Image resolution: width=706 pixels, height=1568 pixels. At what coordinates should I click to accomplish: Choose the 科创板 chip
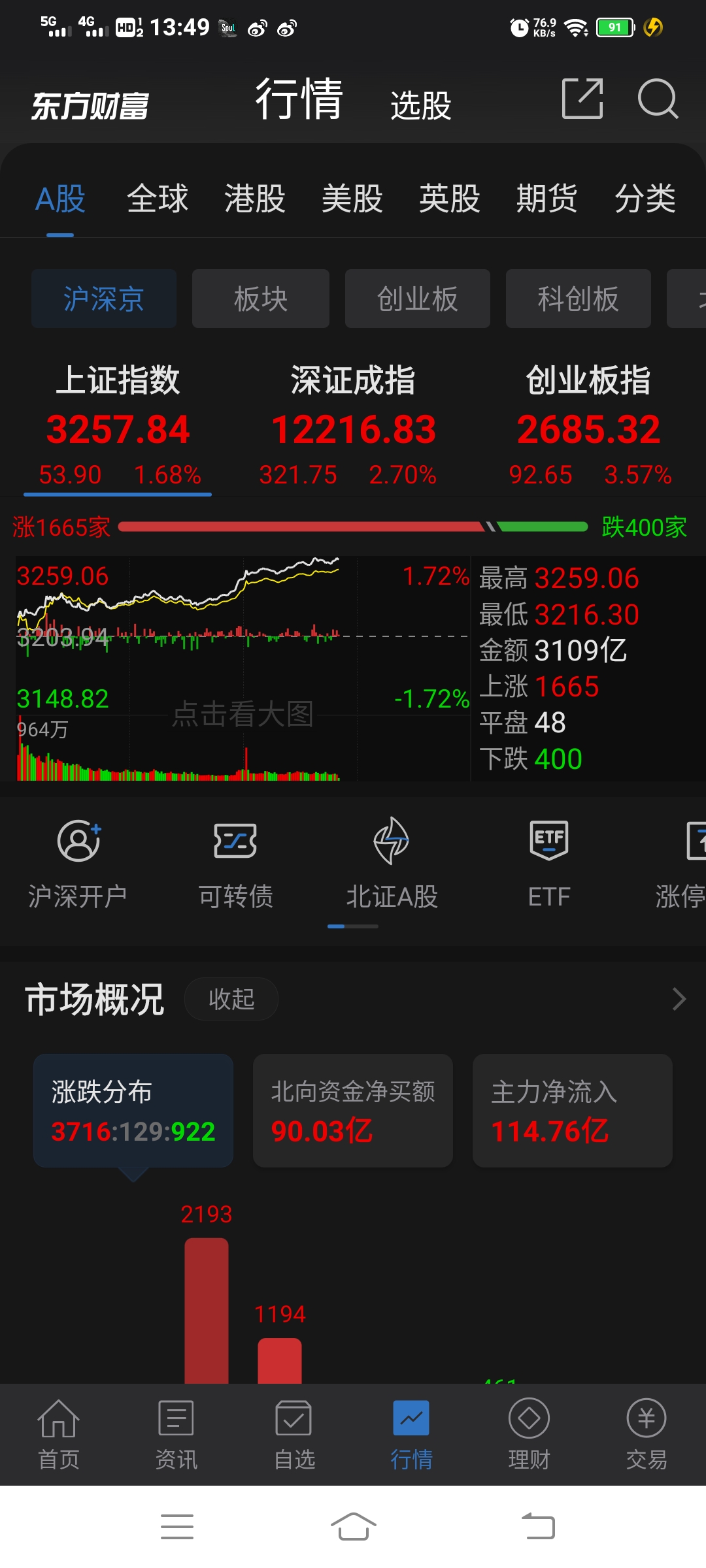(x=579, y=299)
